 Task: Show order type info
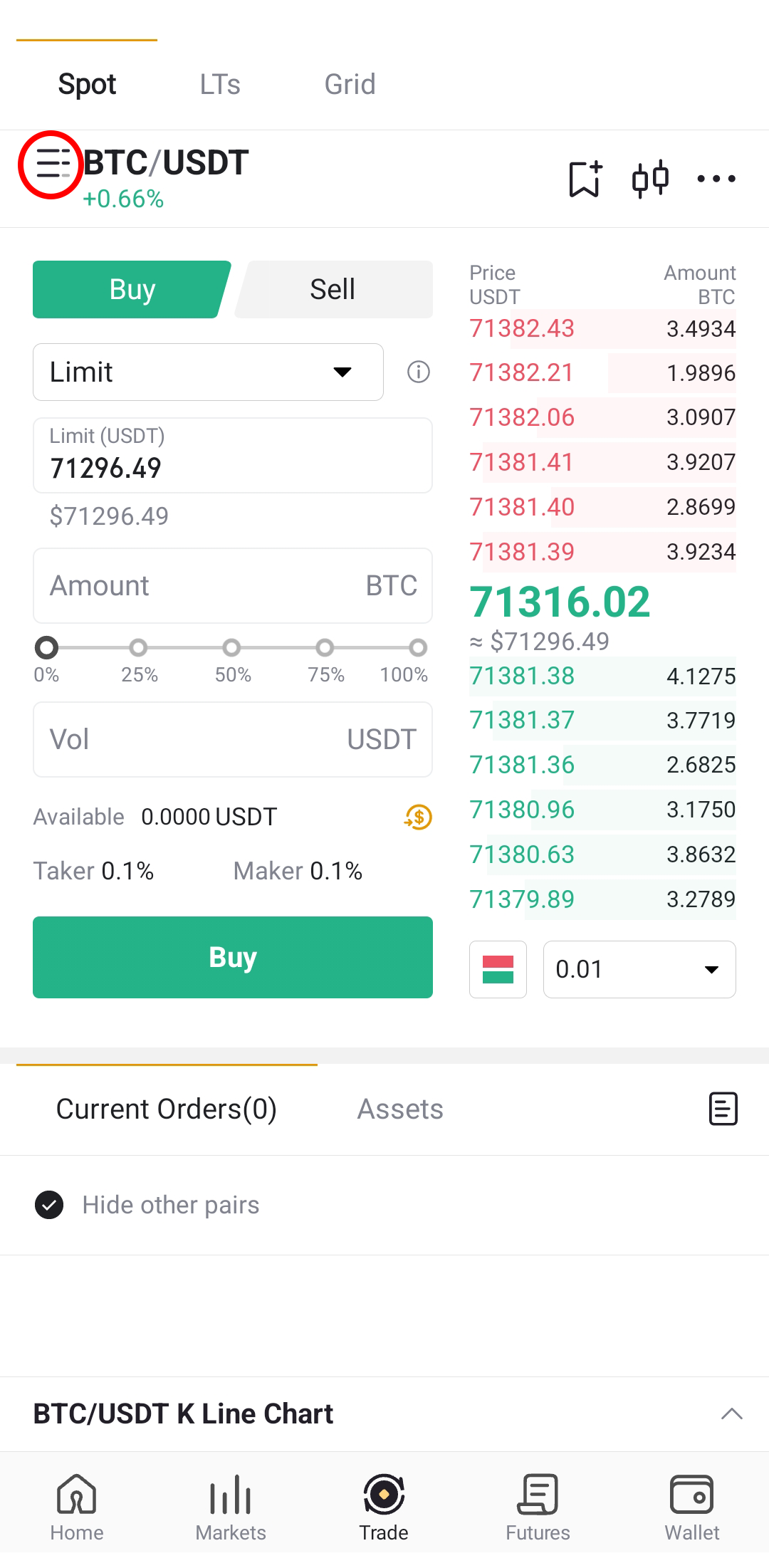(x=419, y=372)
